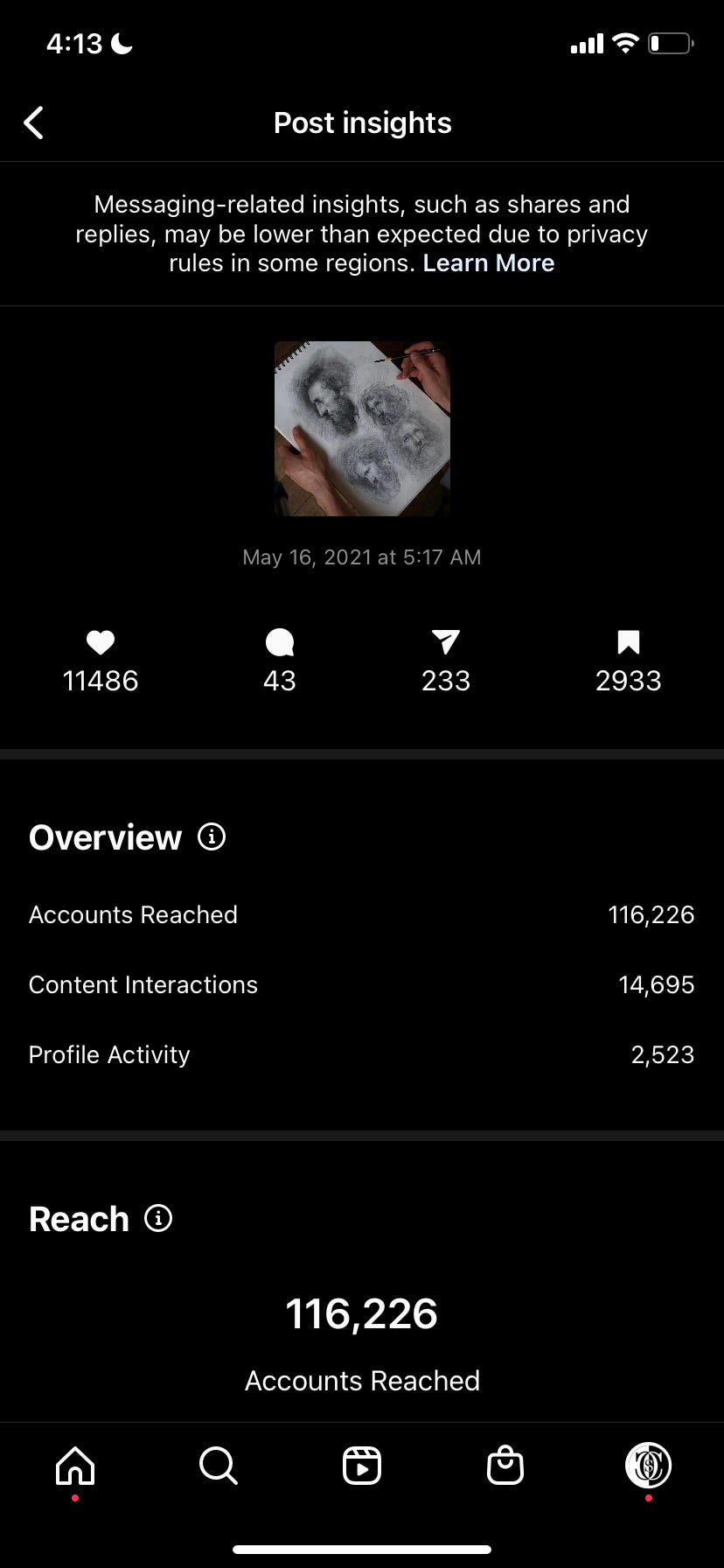
Task: Open the Learn More link
Action: (489, 263)
